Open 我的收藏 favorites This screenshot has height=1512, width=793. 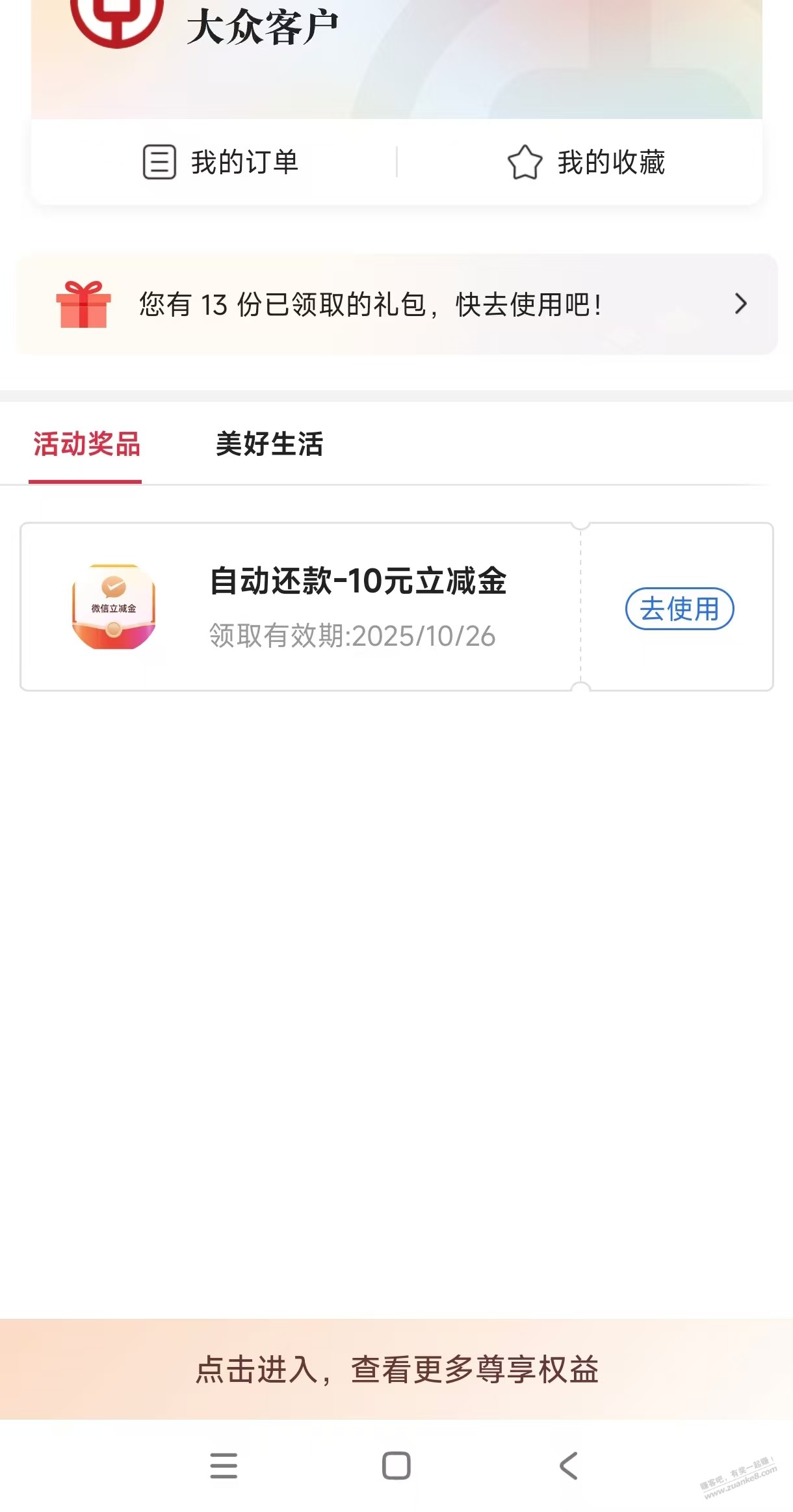pyautogui.click(x=586, y=162)
